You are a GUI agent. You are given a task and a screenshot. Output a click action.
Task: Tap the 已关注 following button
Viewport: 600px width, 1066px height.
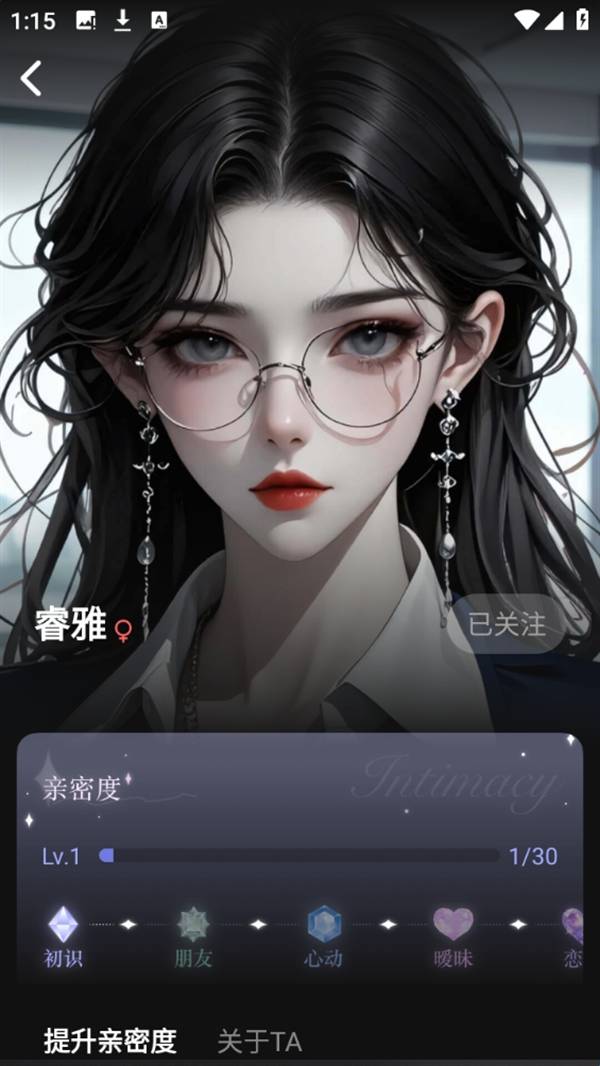[507, 625]
